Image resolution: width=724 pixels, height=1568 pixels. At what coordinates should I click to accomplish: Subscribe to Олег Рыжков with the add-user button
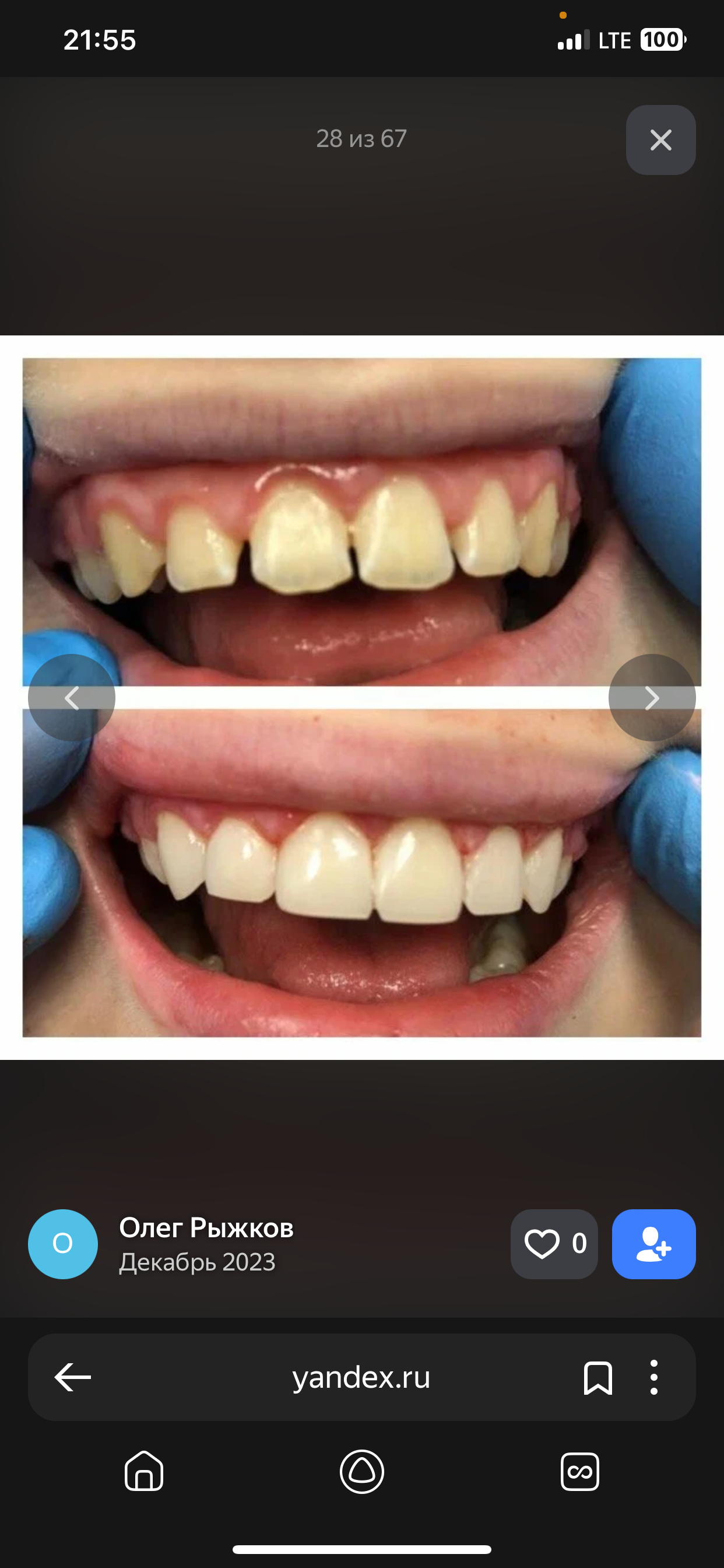[653, 1244]
